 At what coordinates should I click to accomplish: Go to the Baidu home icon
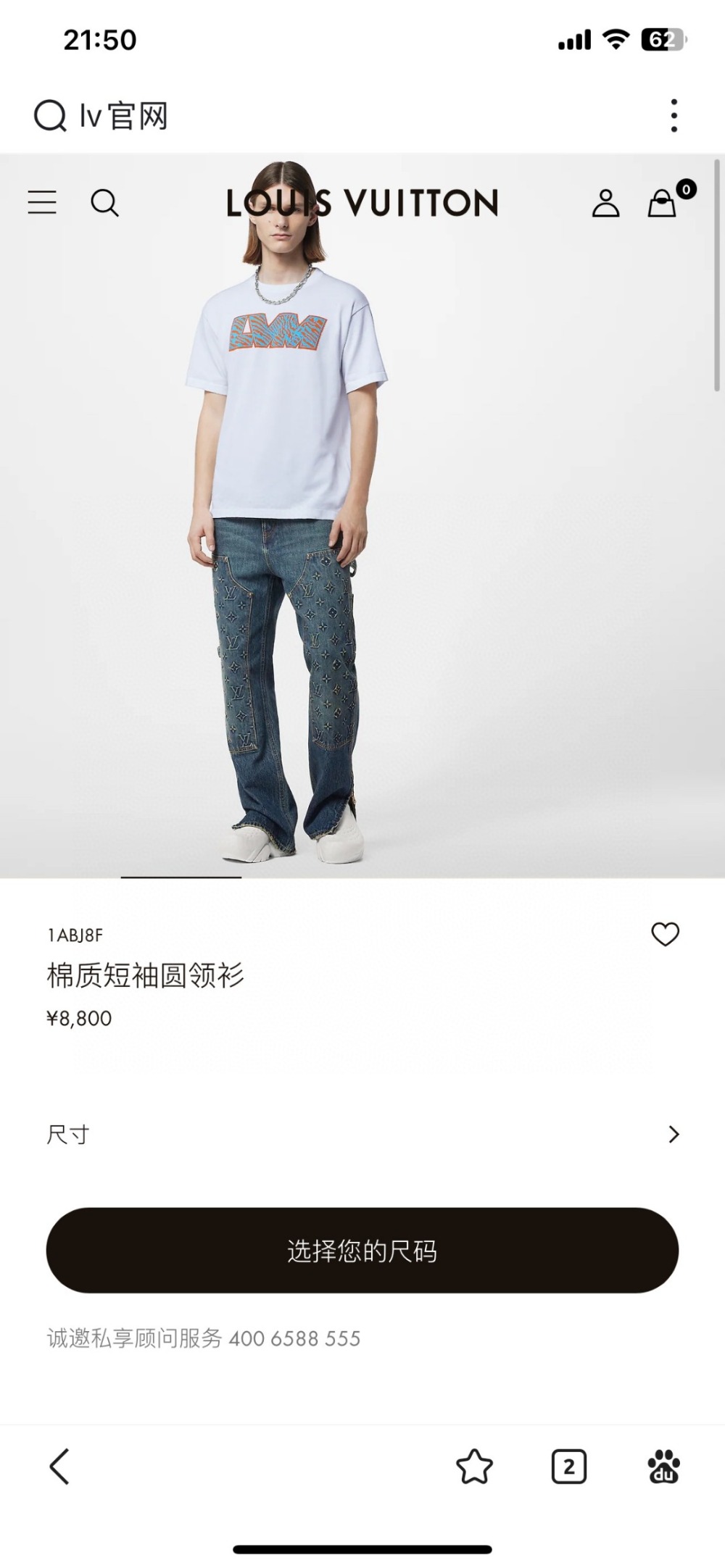pyautogui.click(x=663, y=1467)
